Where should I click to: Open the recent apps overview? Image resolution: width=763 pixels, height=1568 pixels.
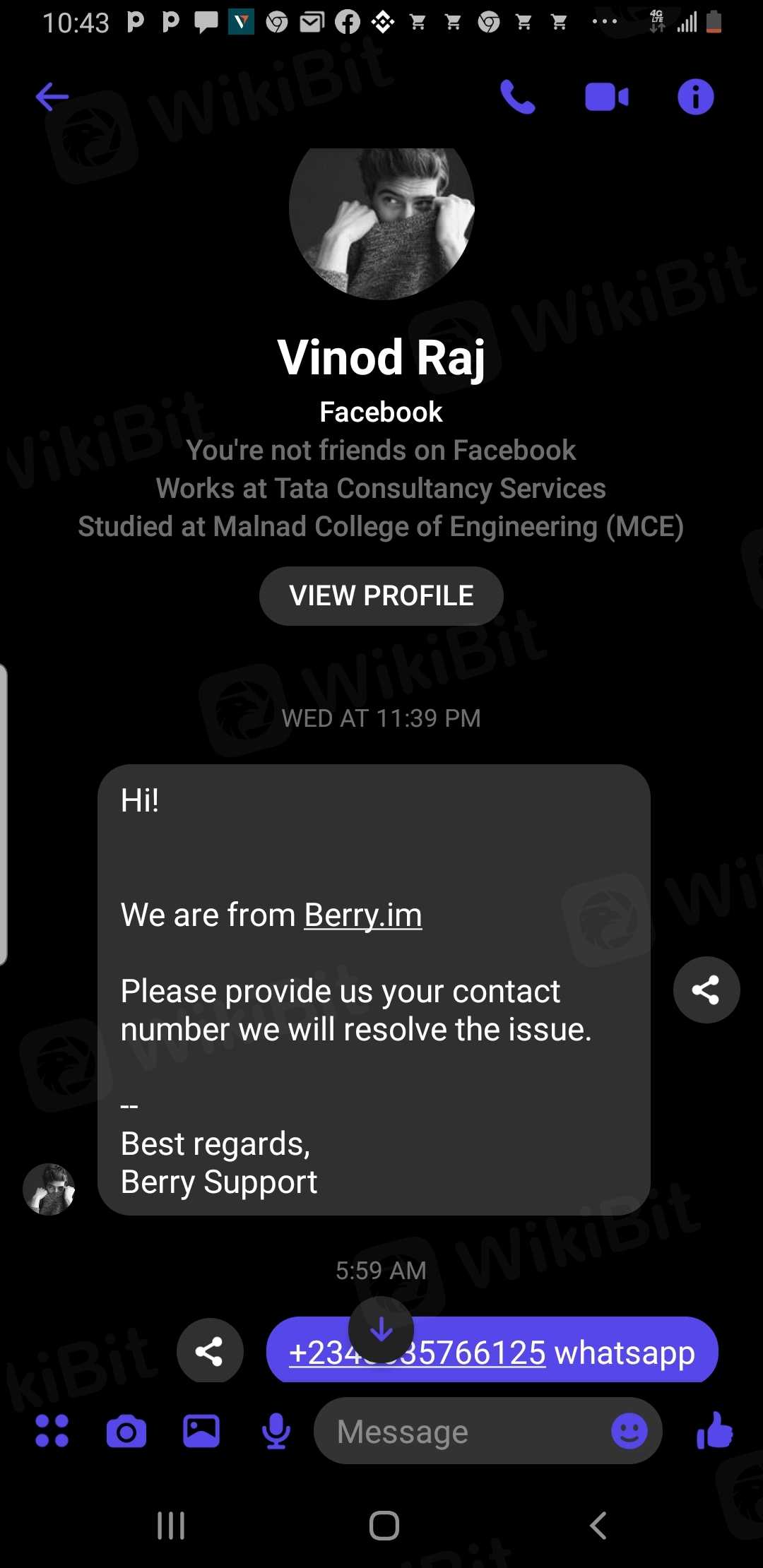coord(171,1526)
